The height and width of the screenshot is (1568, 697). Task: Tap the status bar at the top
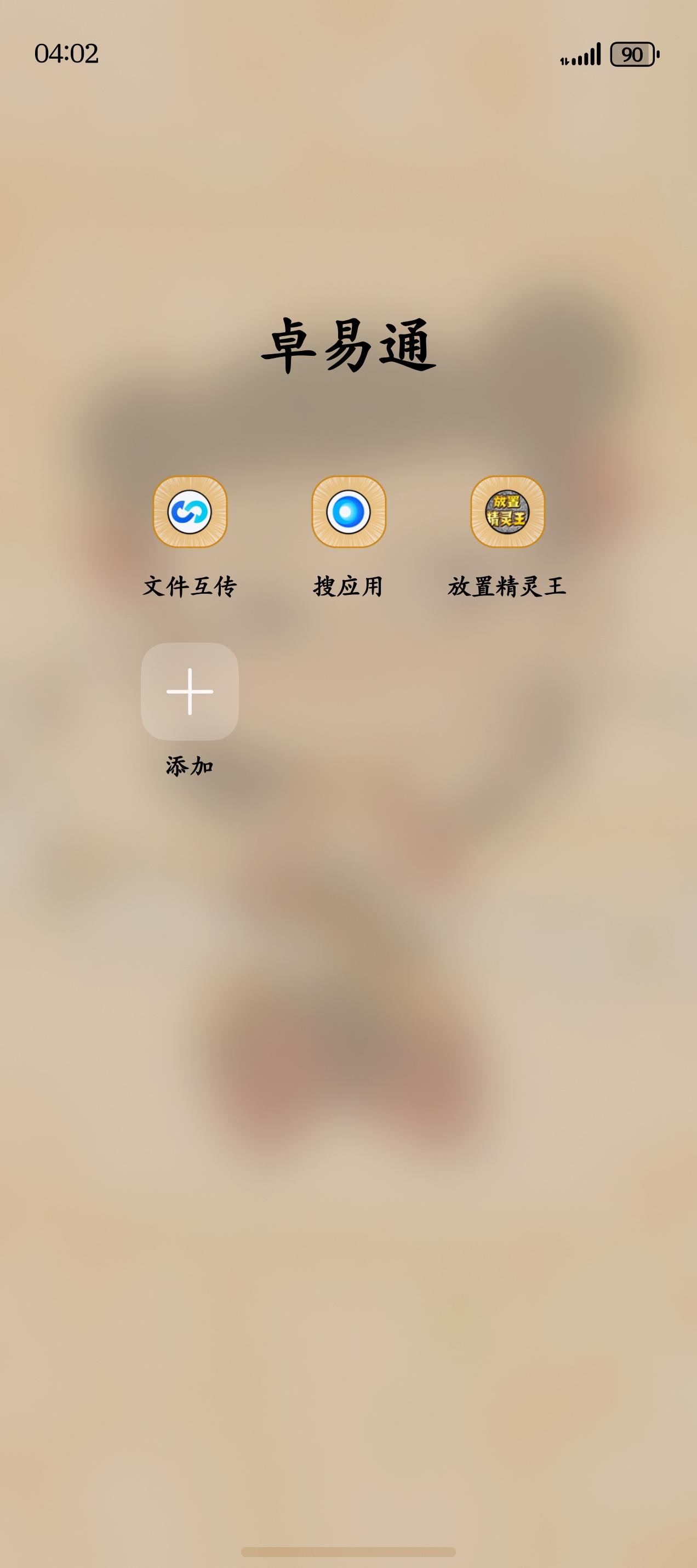pos(348,55)
